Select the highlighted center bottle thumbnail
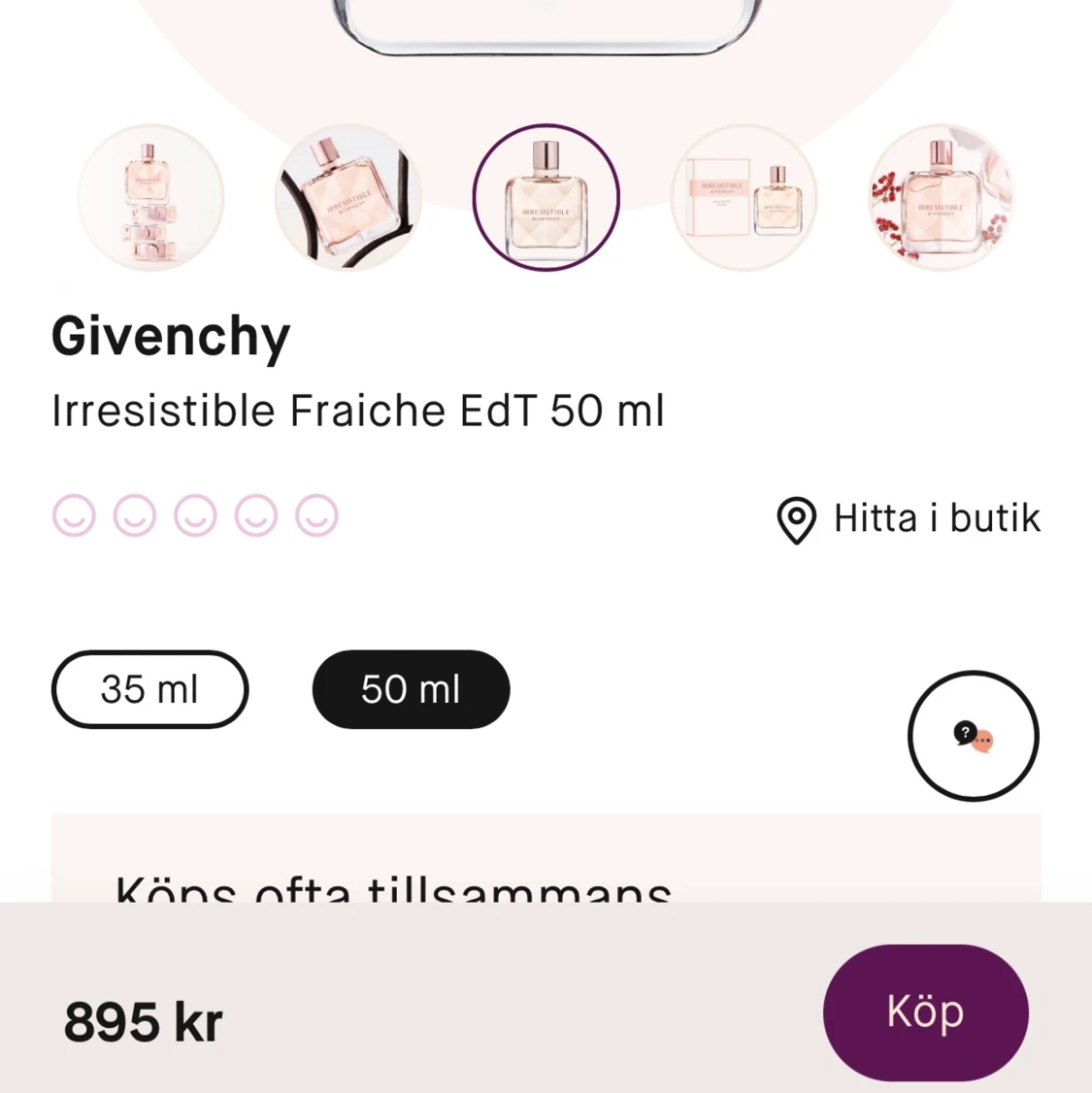This screenshot has width=1092, height=1093. pos(546,197)
